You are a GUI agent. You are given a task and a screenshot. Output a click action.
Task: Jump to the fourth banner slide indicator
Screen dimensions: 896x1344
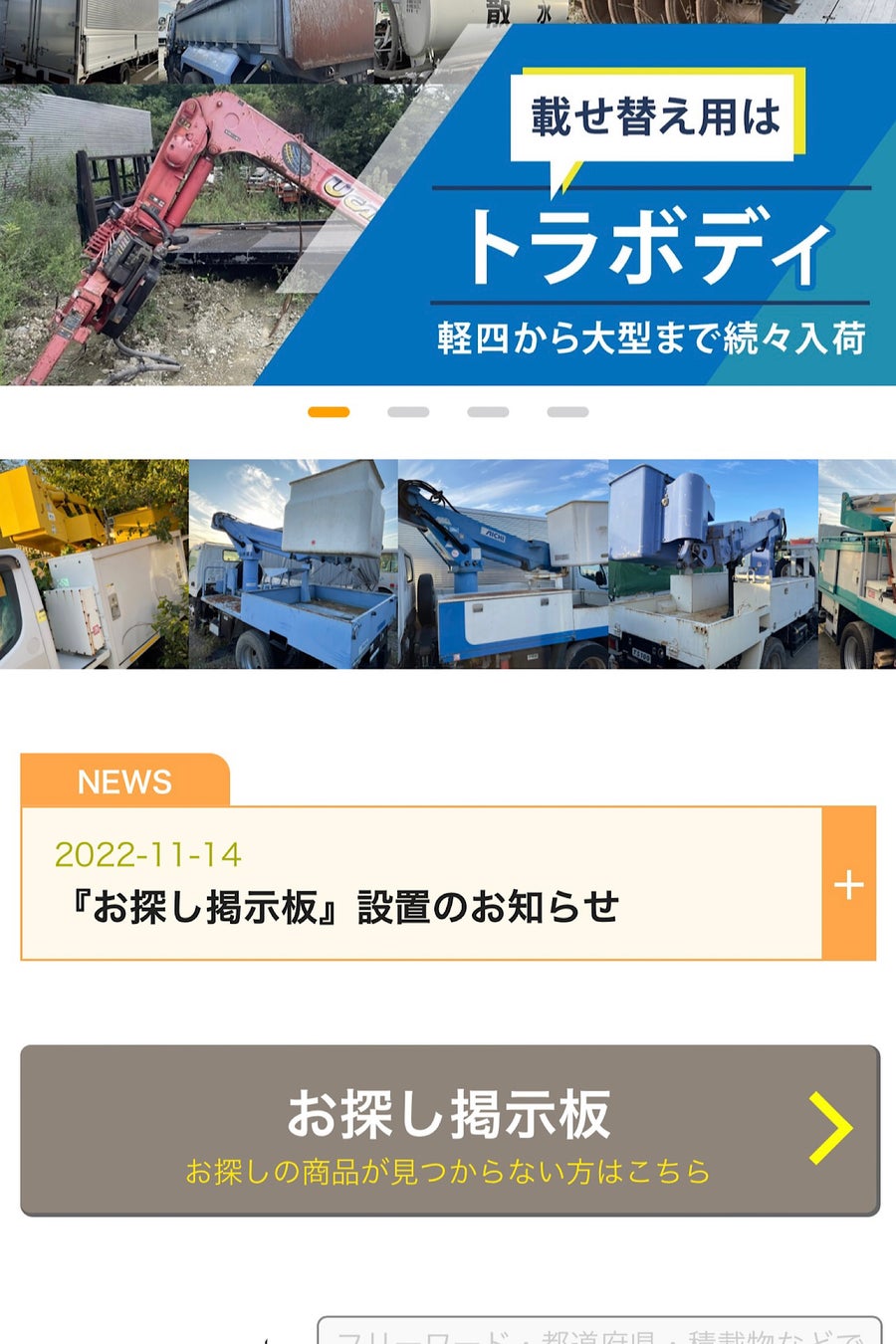tap(567, 412)
